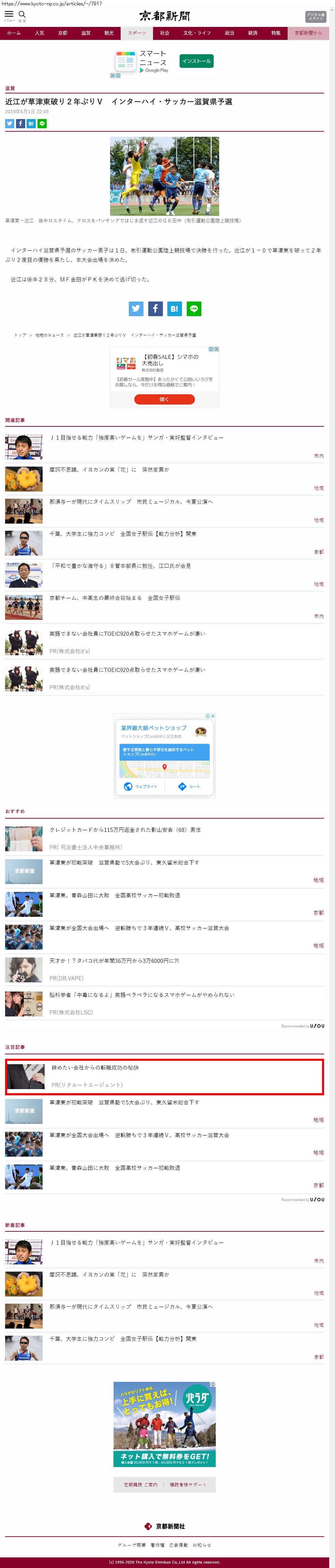Screen dimensions: 335x1568
Task: Go to the 観光 tab
Action: (x=109, y=33)
